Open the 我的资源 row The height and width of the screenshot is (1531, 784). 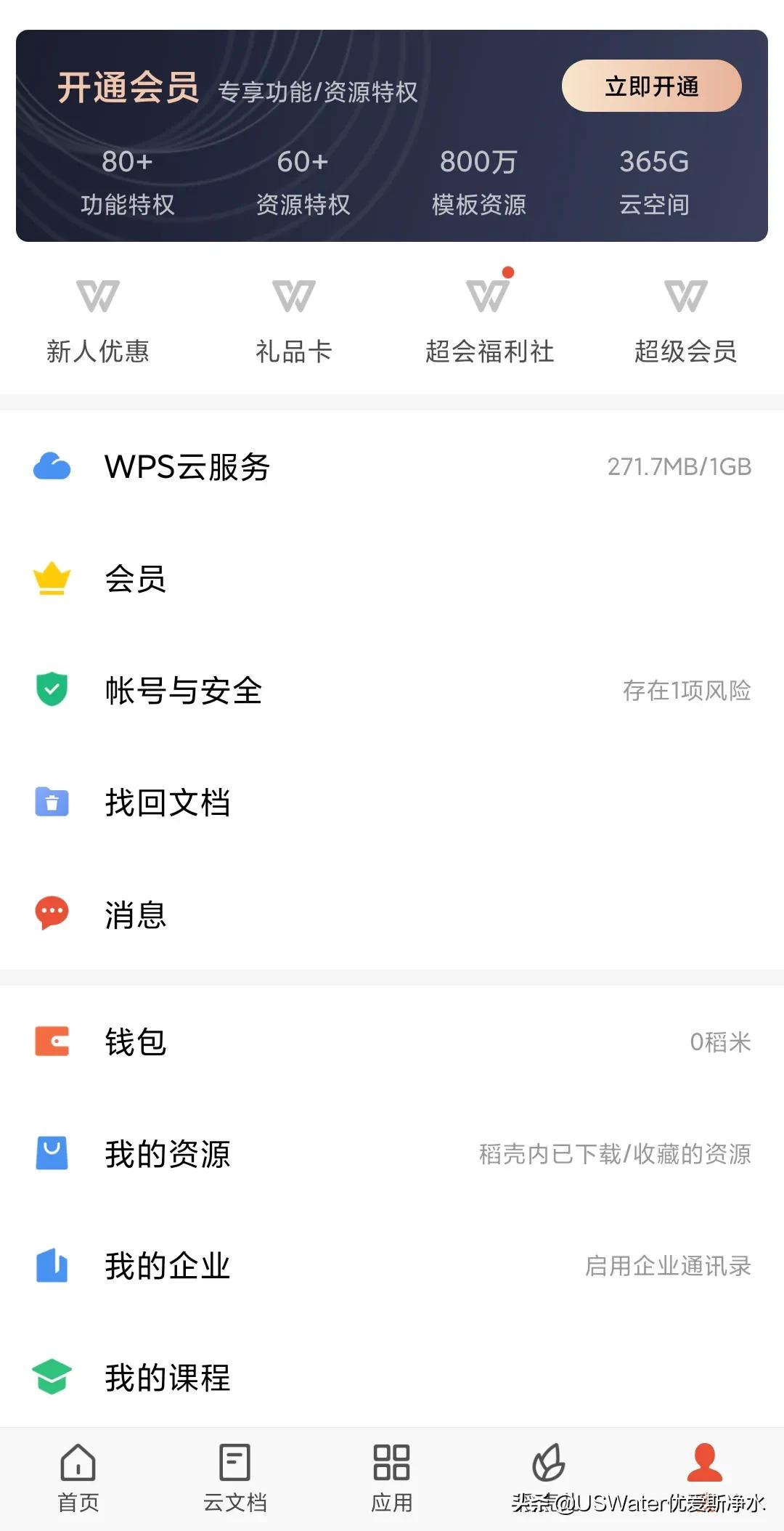(x=392, y=1153)
